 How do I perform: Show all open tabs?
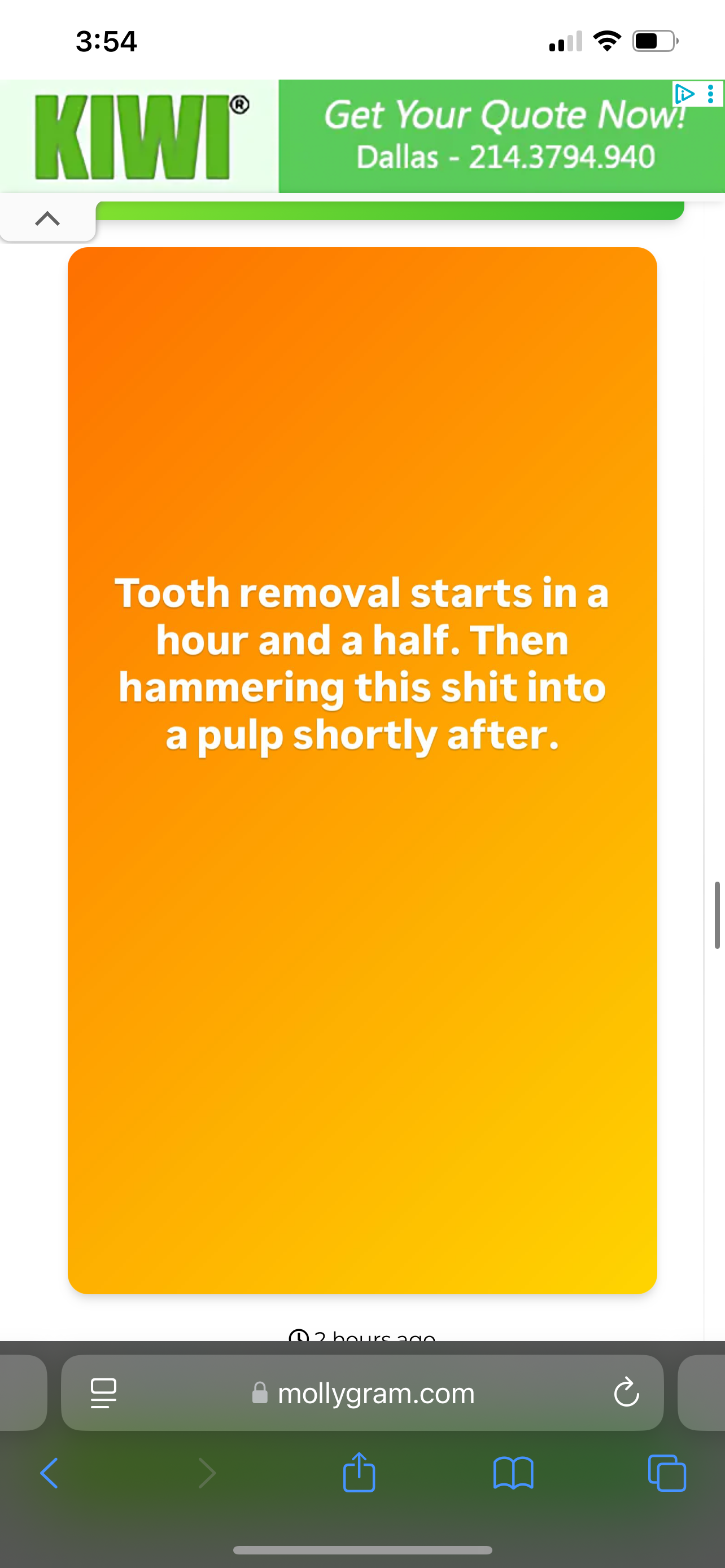667,1473
